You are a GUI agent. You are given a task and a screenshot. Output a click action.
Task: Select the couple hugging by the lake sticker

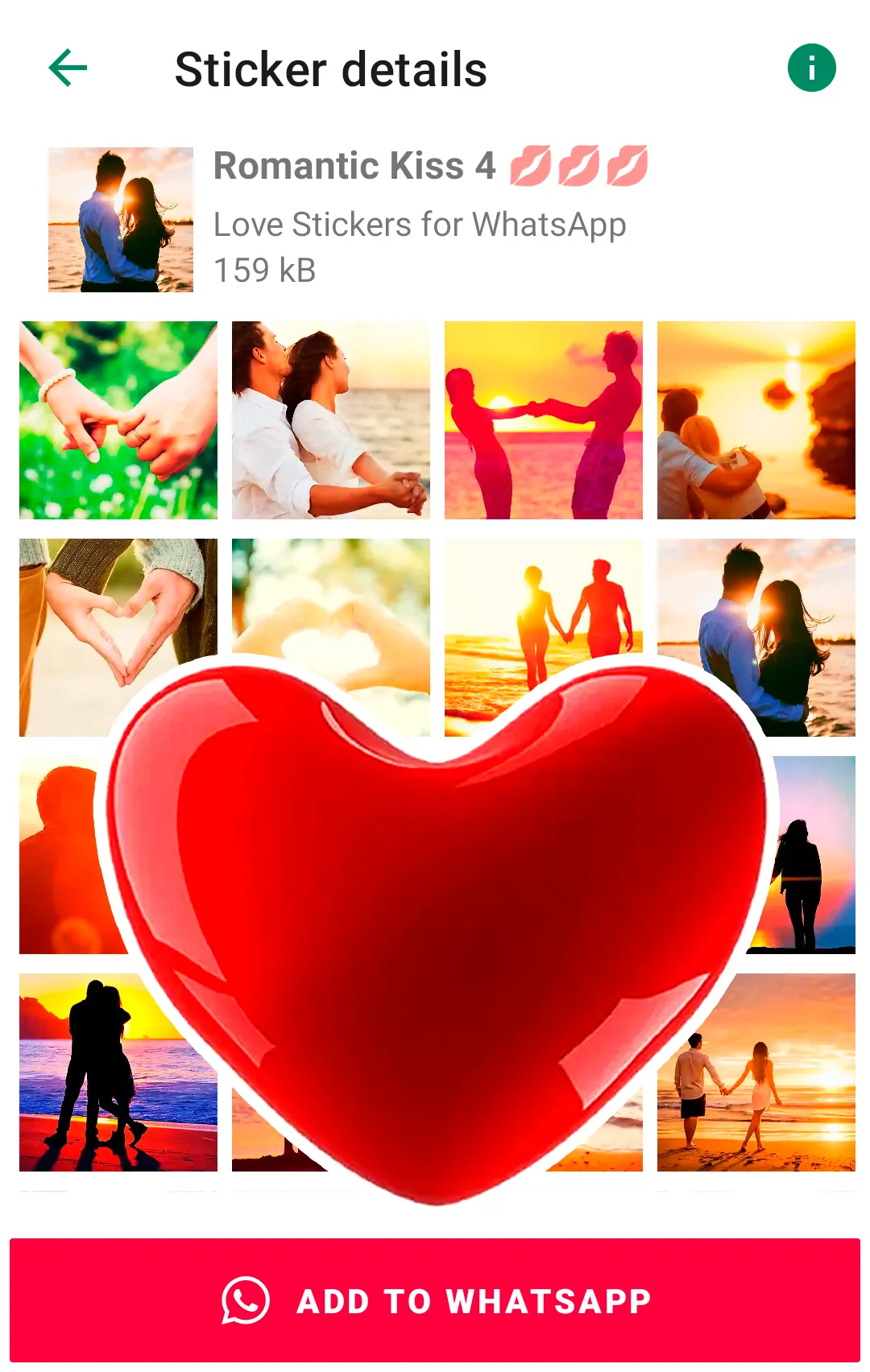[756, 420]
